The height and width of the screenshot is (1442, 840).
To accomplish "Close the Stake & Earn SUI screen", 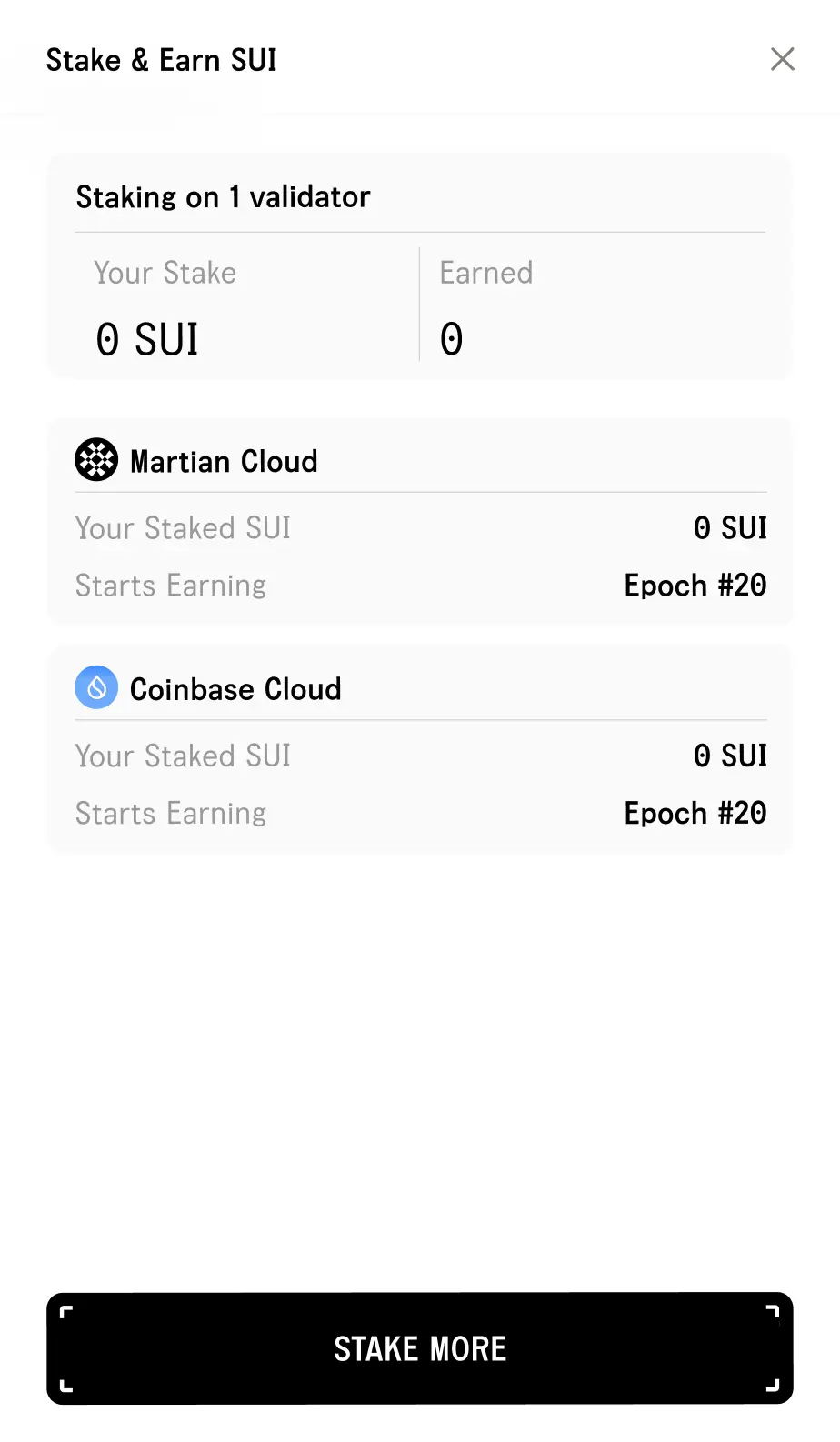I will [782, 59].
